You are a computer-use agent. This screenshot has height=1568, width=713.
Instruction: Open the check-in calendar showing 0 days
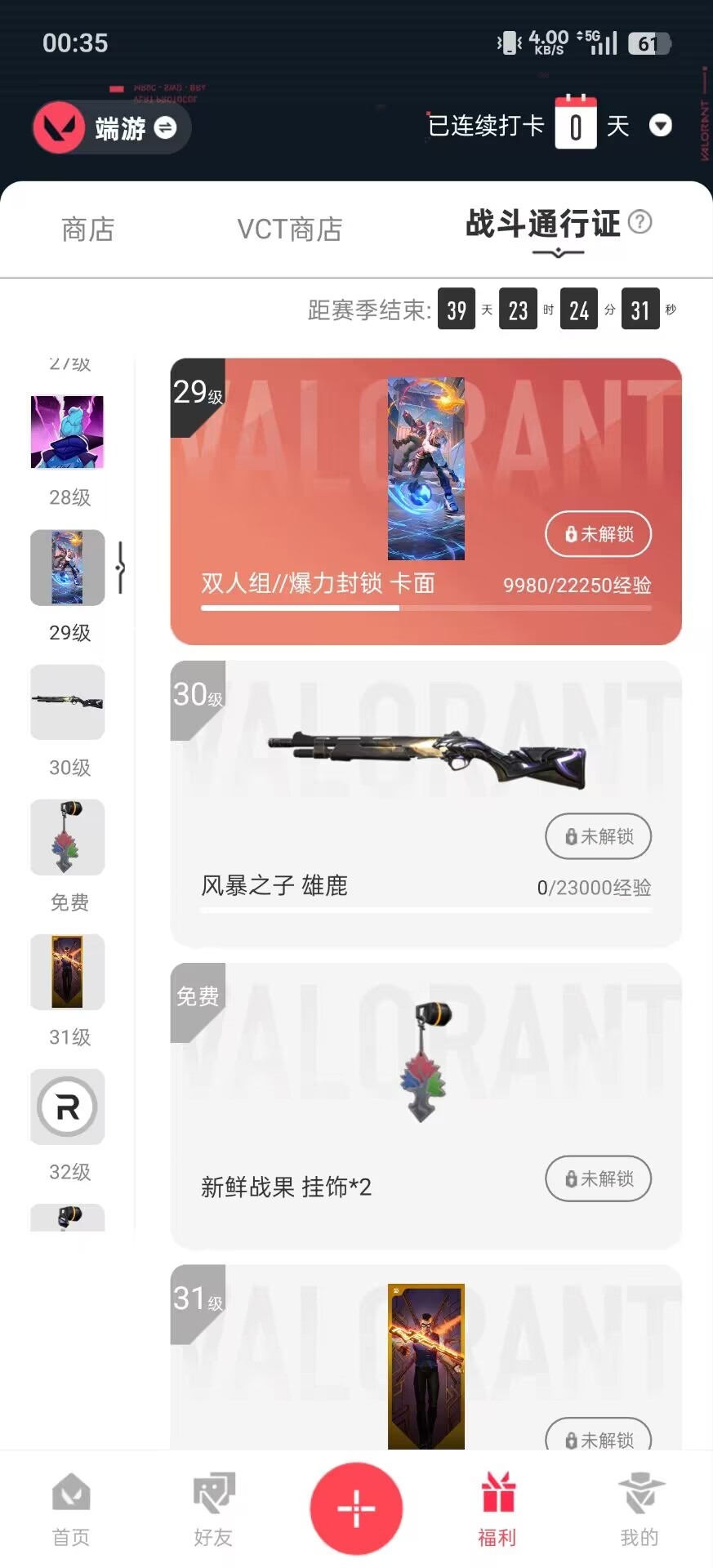pyautogui.click(x=576, y=125)
